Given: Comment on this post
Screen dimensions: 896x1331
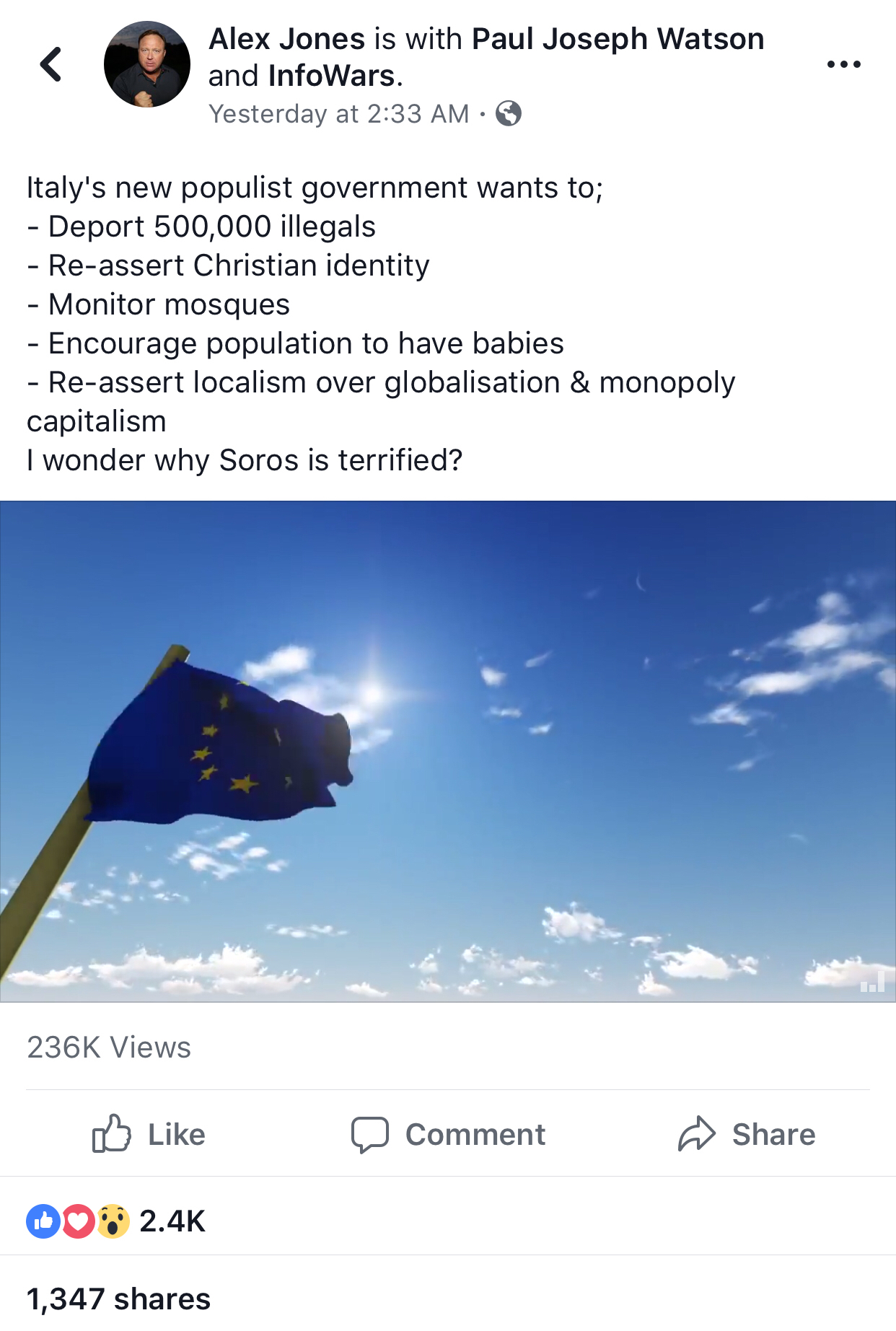Looking at the screenshot, I should (x=448, y=1134).
